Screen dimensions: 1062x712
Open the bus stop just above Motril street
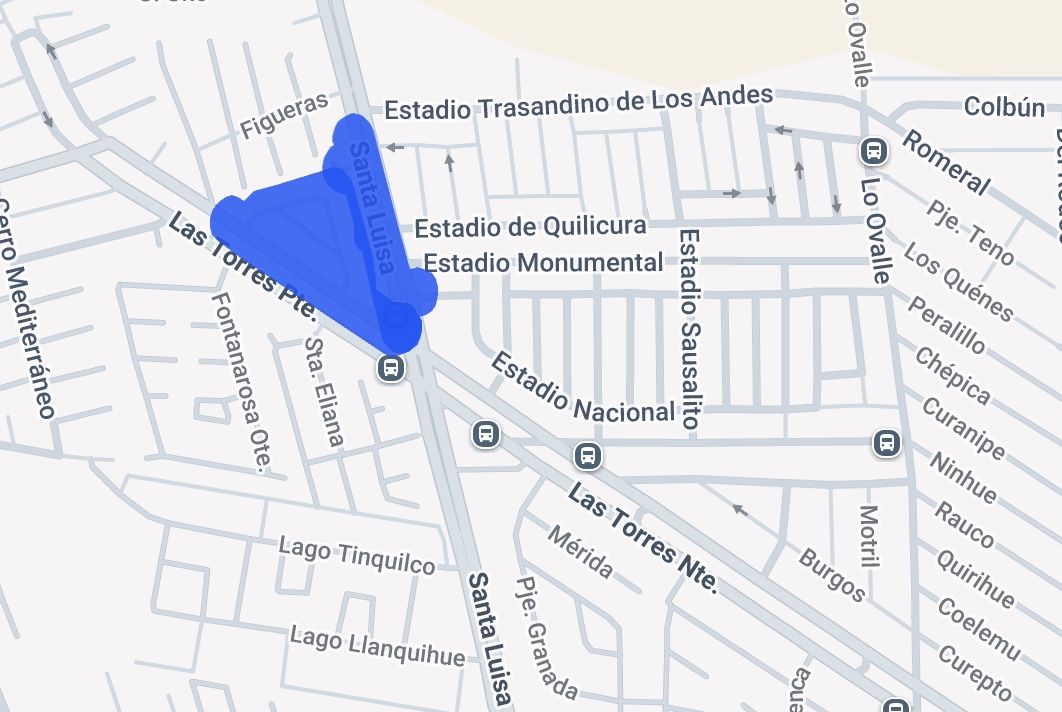click(x=886, y=443)
